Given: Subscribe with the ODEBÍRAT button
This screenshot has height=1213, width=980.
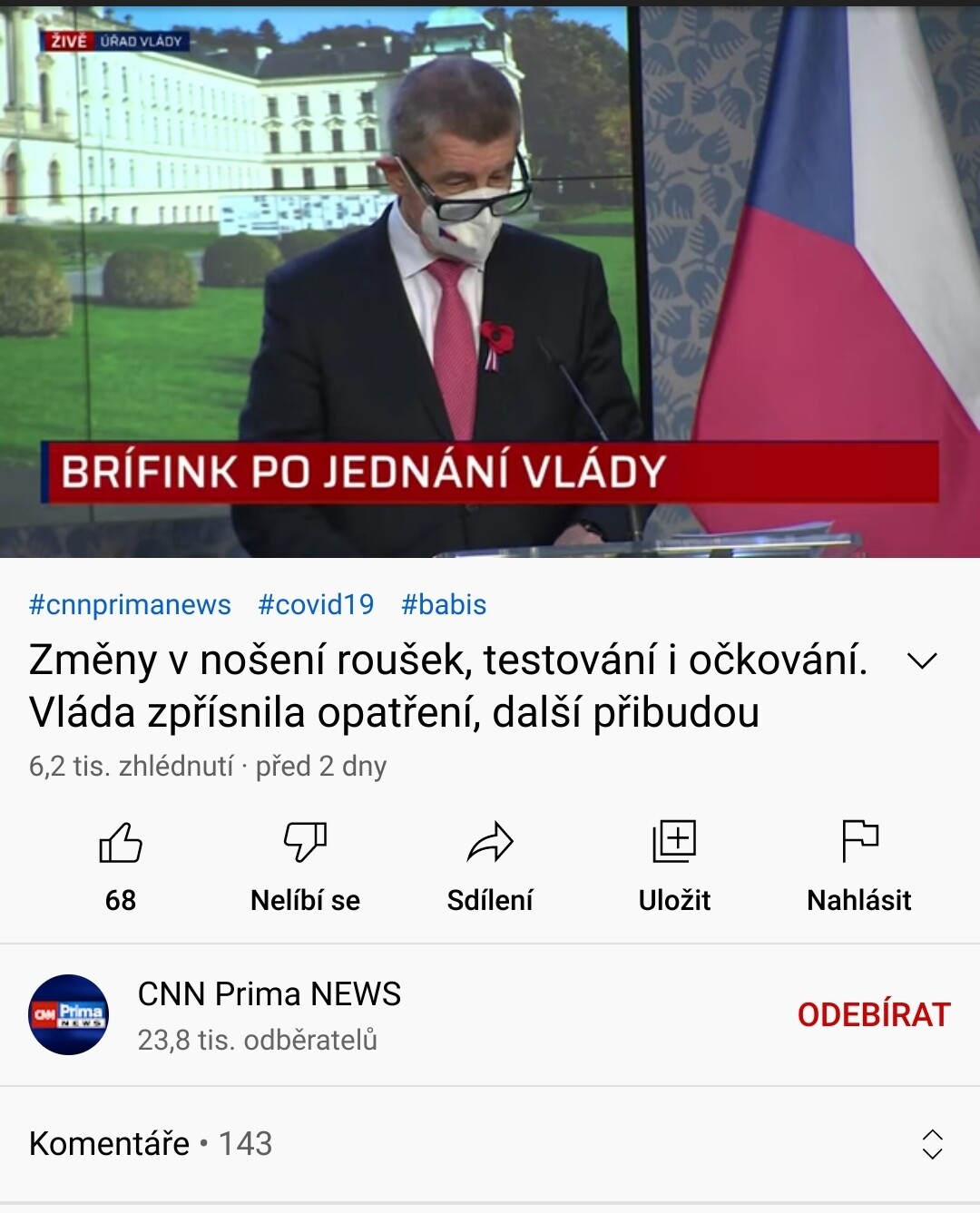Looking at the screenshot, I should (x=873, y=1014).
